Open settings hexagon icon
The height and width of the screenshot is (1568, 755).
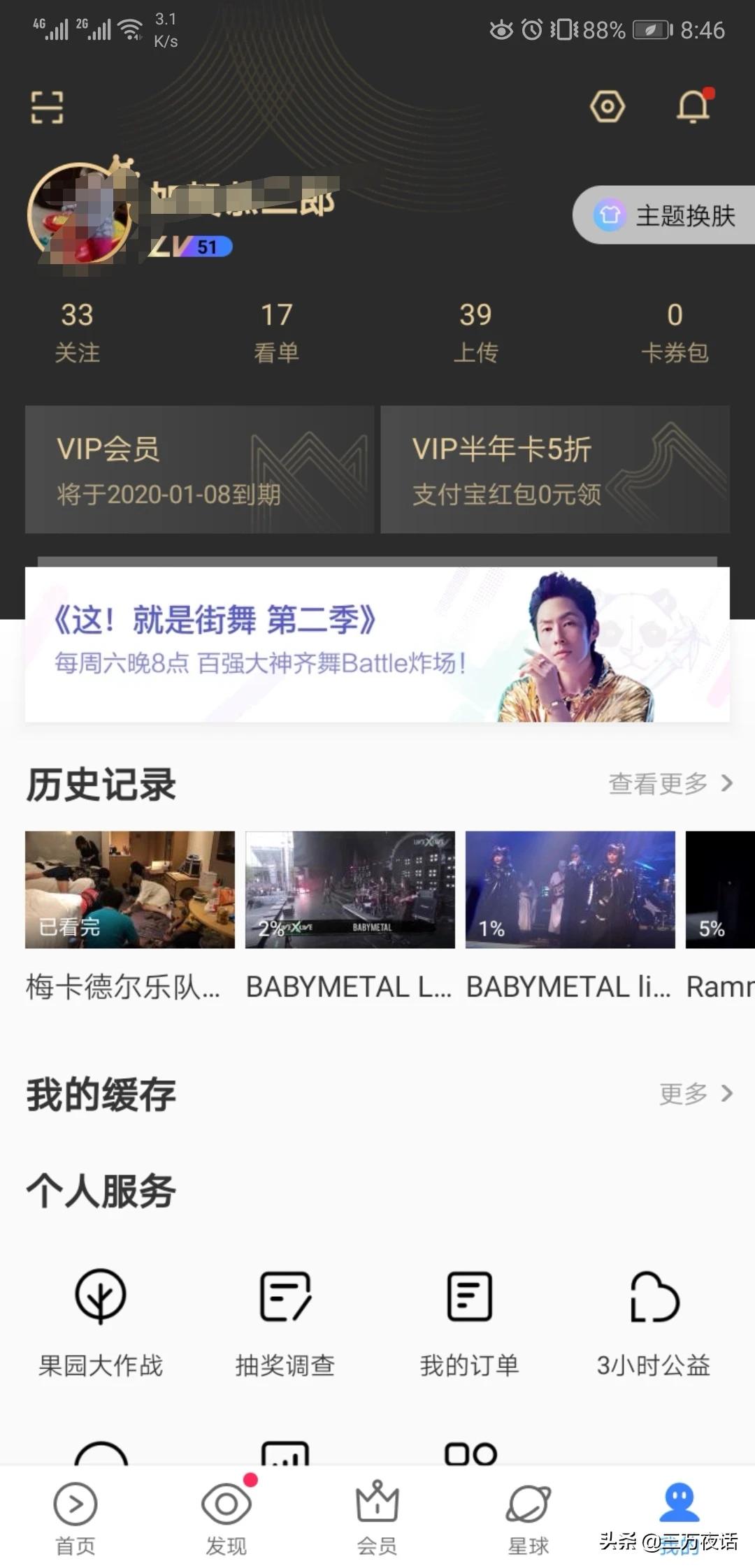coord(607,107)
